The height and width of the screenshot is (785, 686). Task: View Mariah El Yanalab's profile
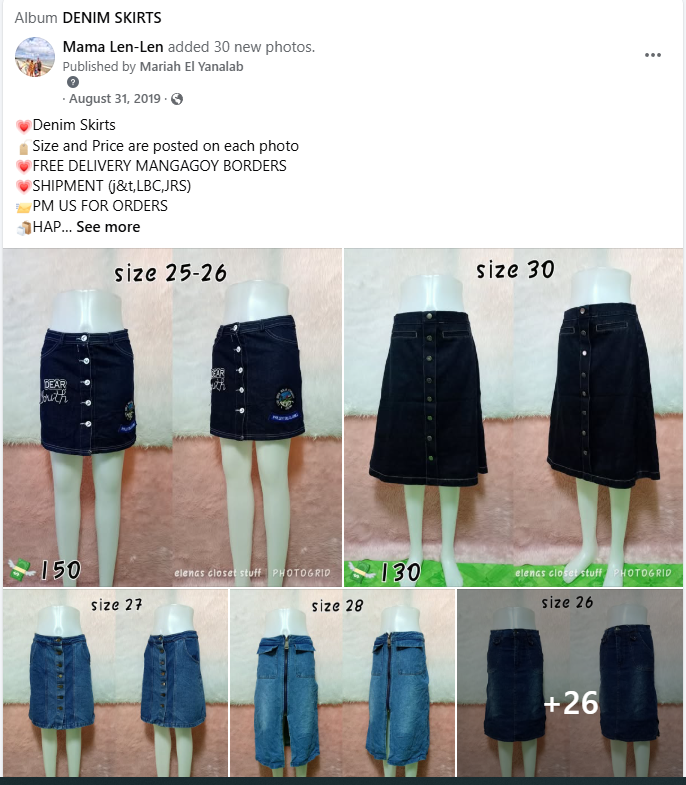190,66
